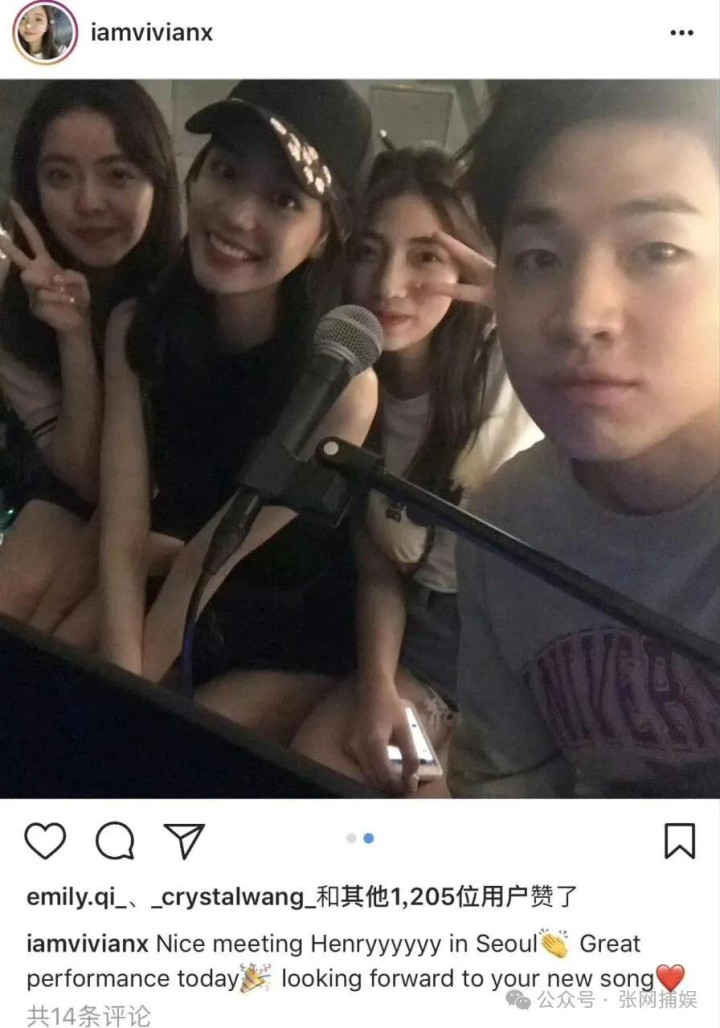Open iamvivianx's profile picture

point(45,32)
